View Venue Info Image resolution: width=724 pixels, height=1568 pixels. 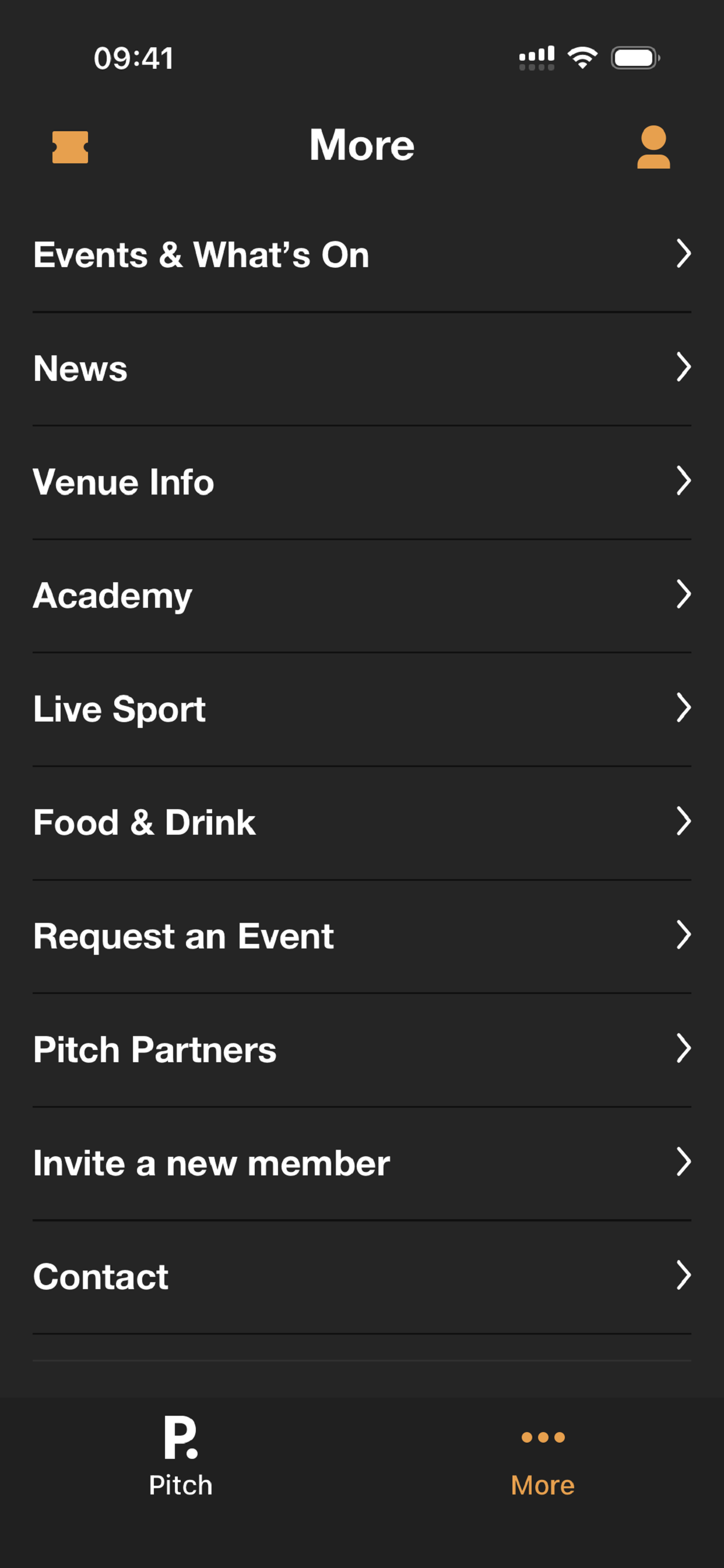coord(362,482)
